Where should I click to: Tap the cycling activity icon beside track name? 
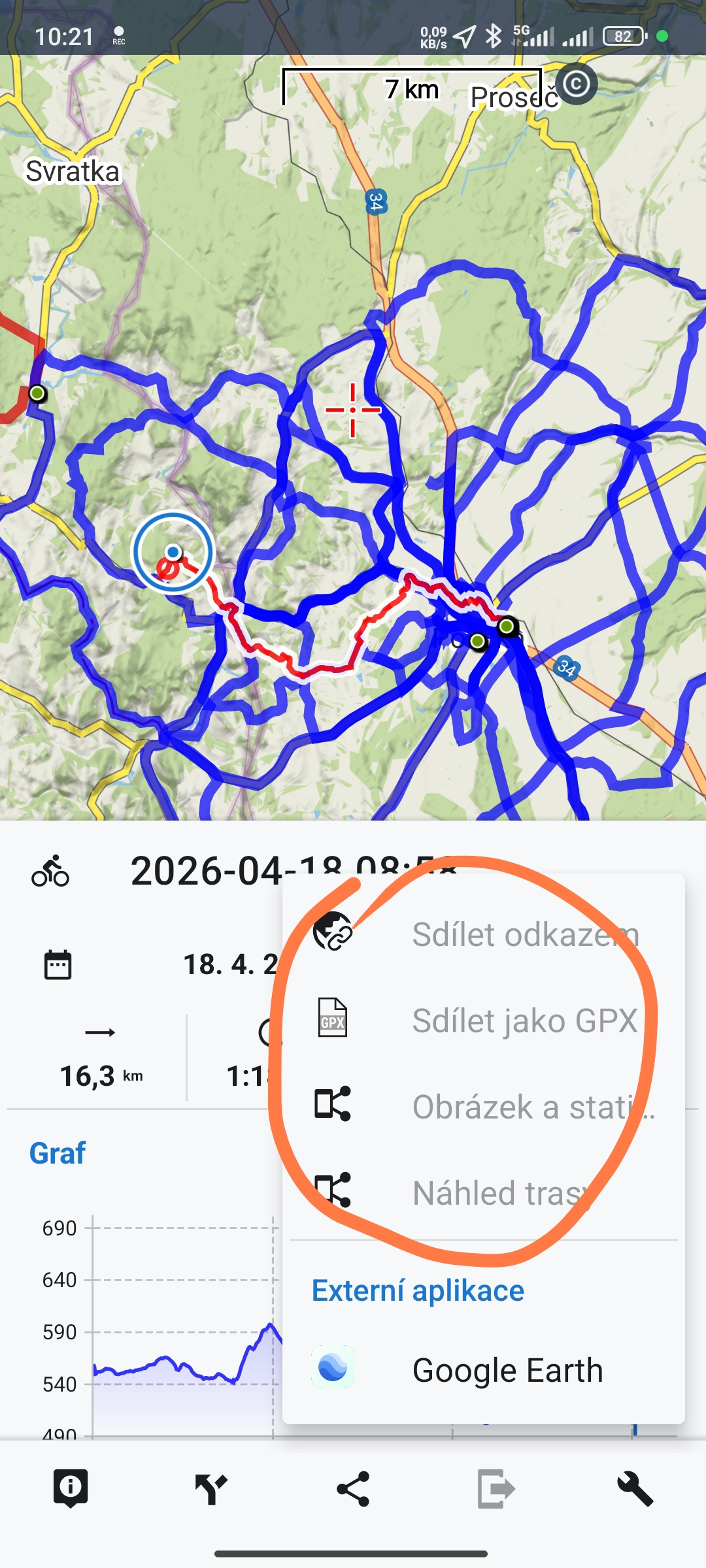click(x=50, y=871)
